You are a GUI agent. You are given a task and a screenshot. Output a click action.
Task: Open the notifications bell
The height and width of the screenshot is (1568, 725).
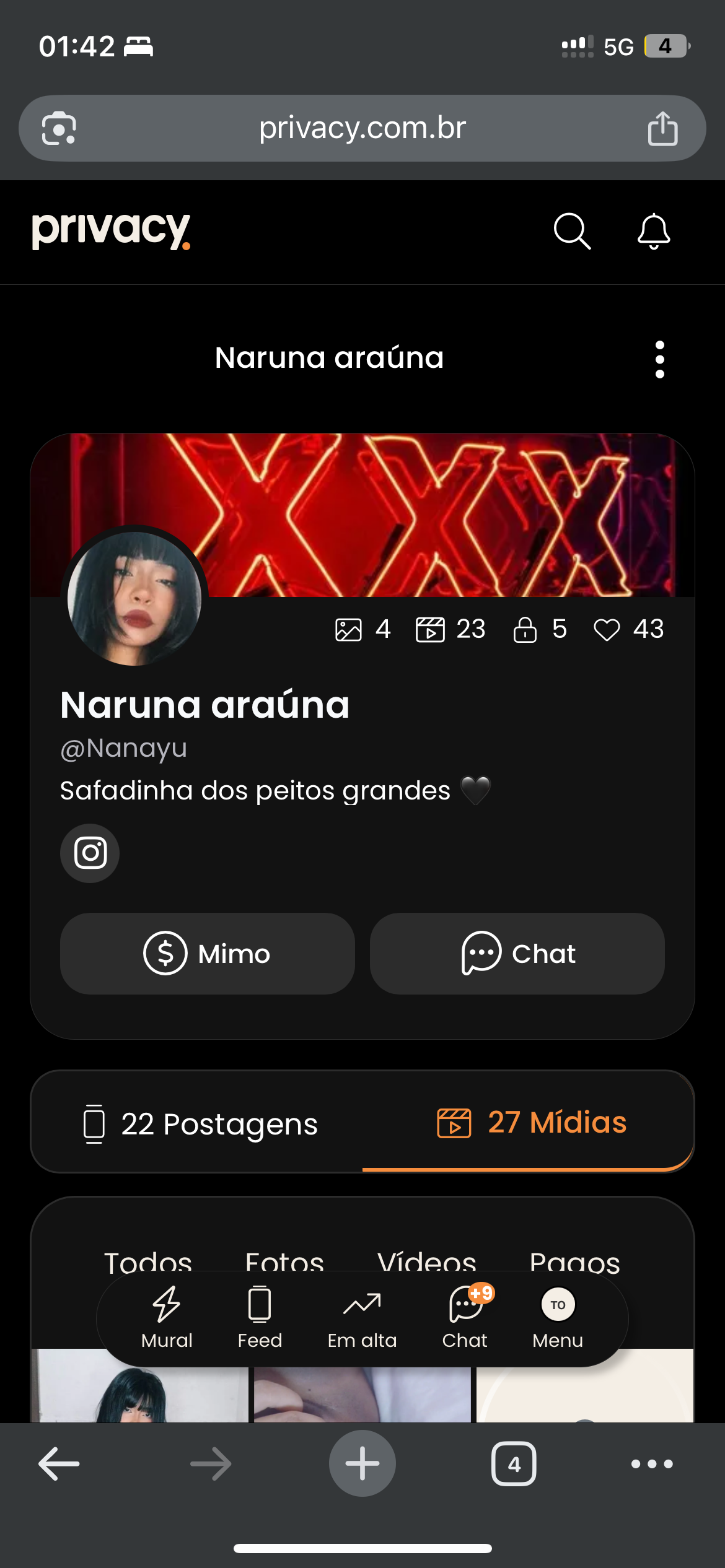click(654, 232)
